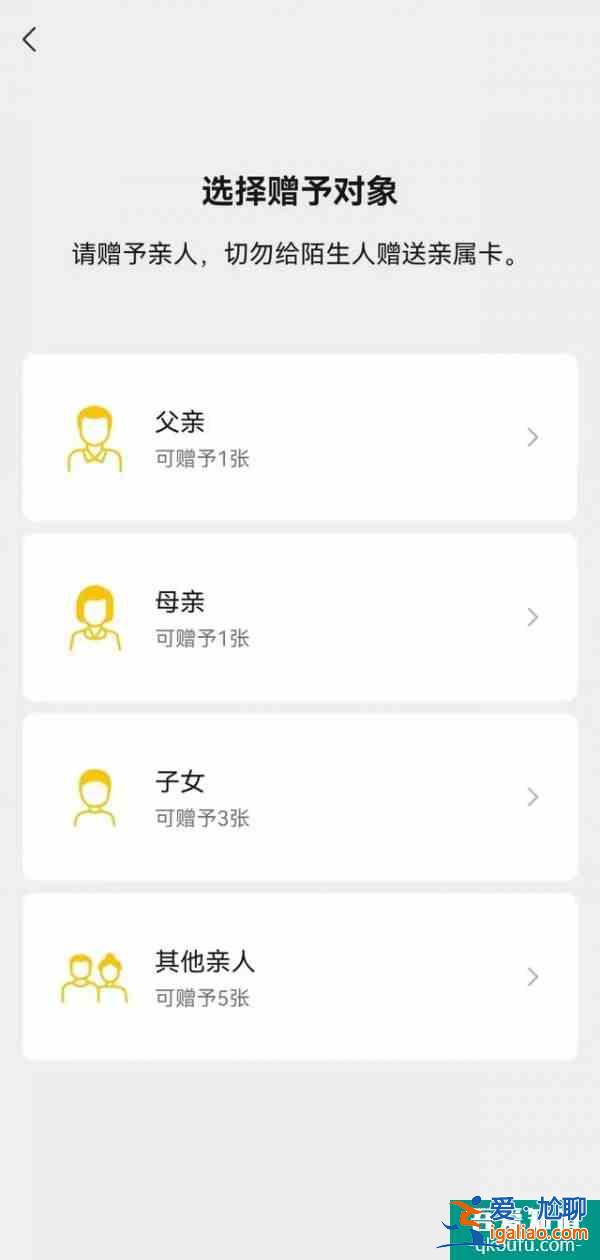Select 其他亲人 as the recipient
Viewport: 600px width, 1260px height.
click(300, 977)
